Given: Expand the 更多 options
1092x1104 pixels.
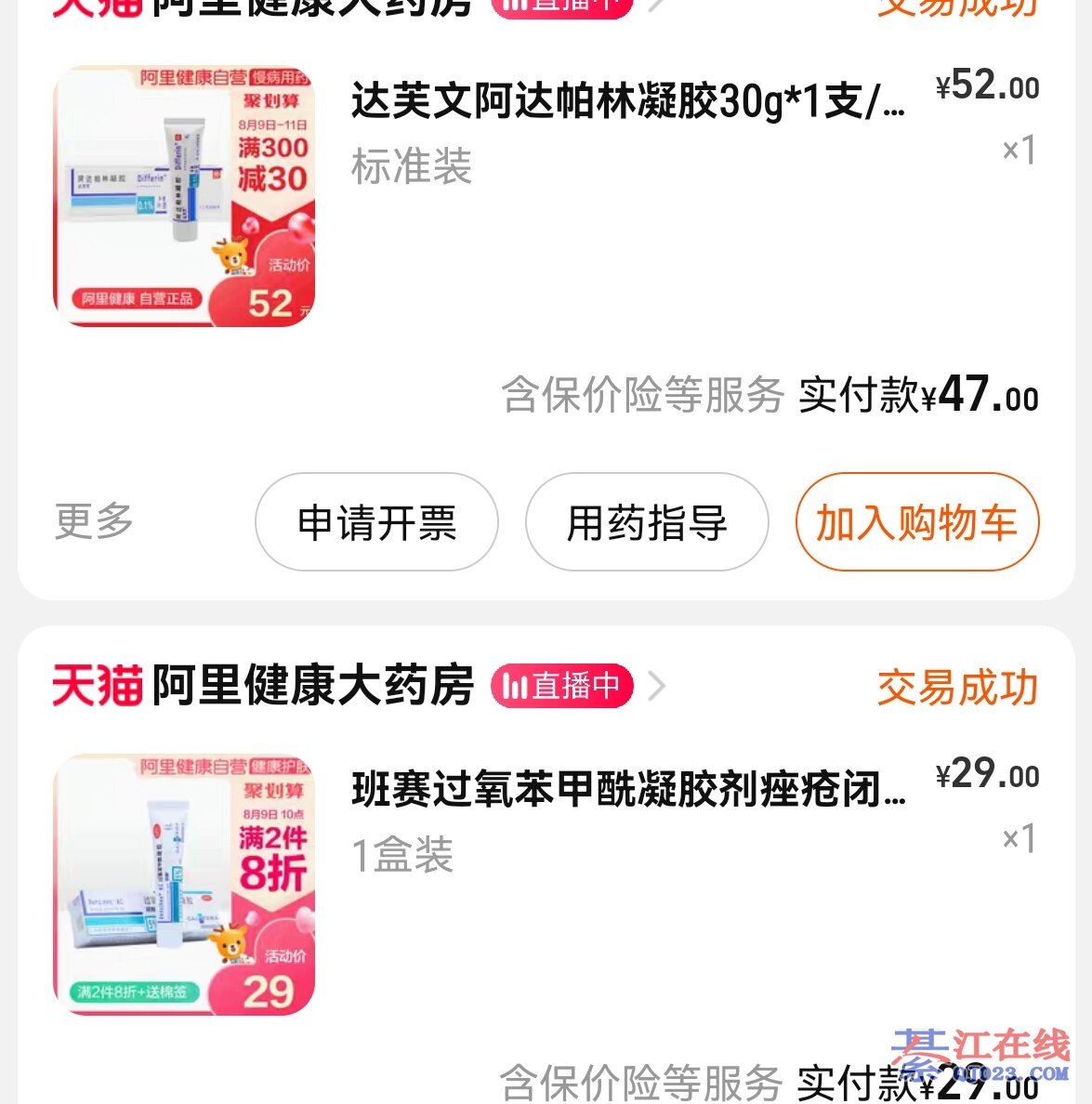Looking at the screenshot, I should tap(94, 520).
